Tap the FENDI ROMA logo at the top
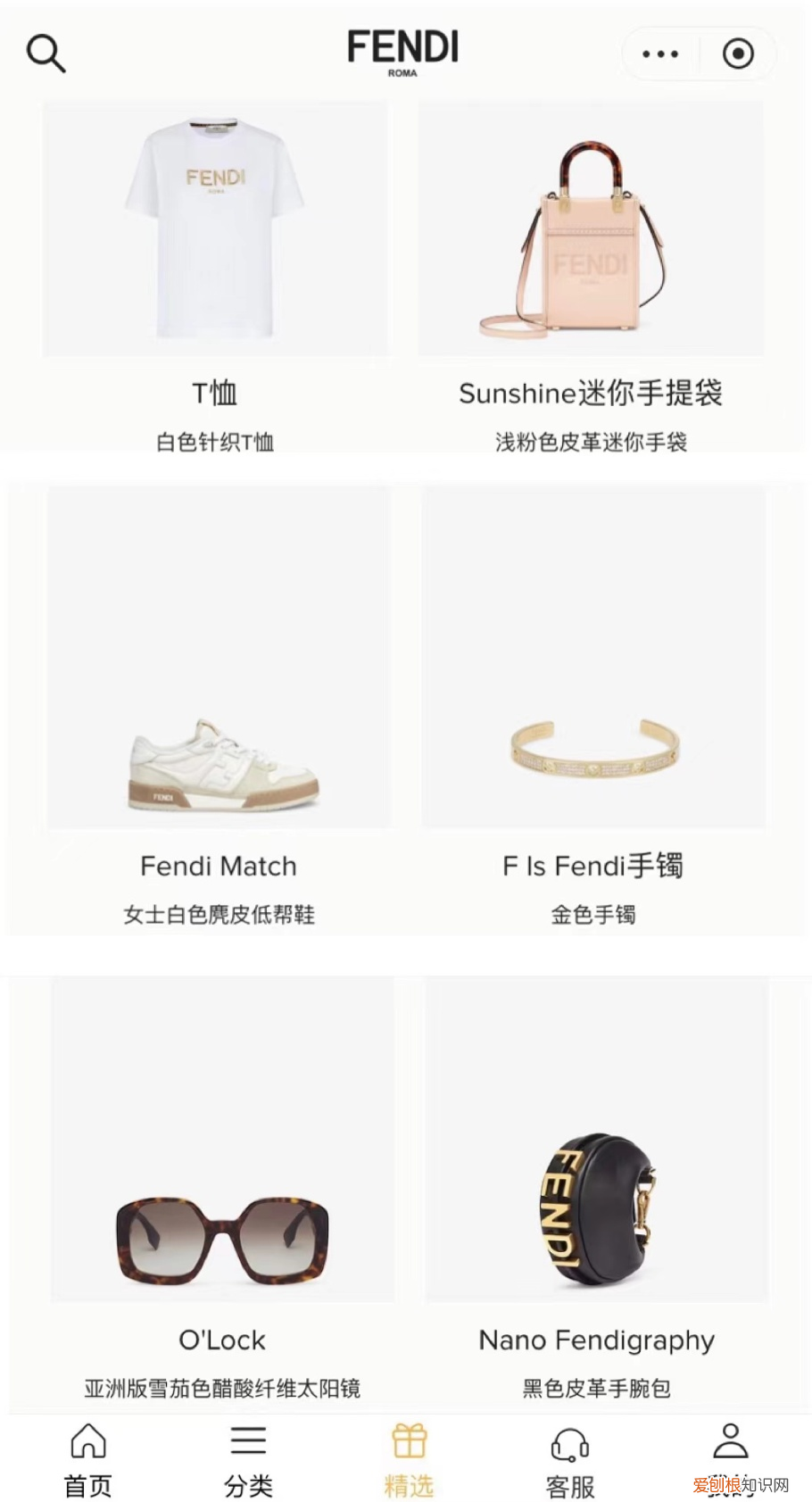Screen dimensions: 812x1502 pyautogui.click(x=403, y=51)
